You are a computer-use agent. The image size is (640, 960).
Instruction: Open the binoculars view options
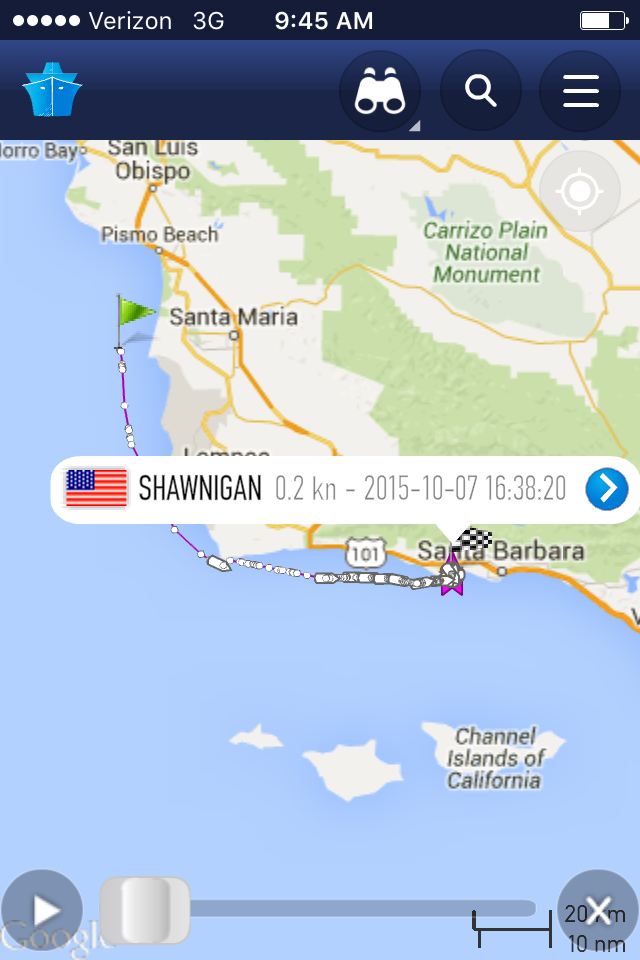[380, 91]
